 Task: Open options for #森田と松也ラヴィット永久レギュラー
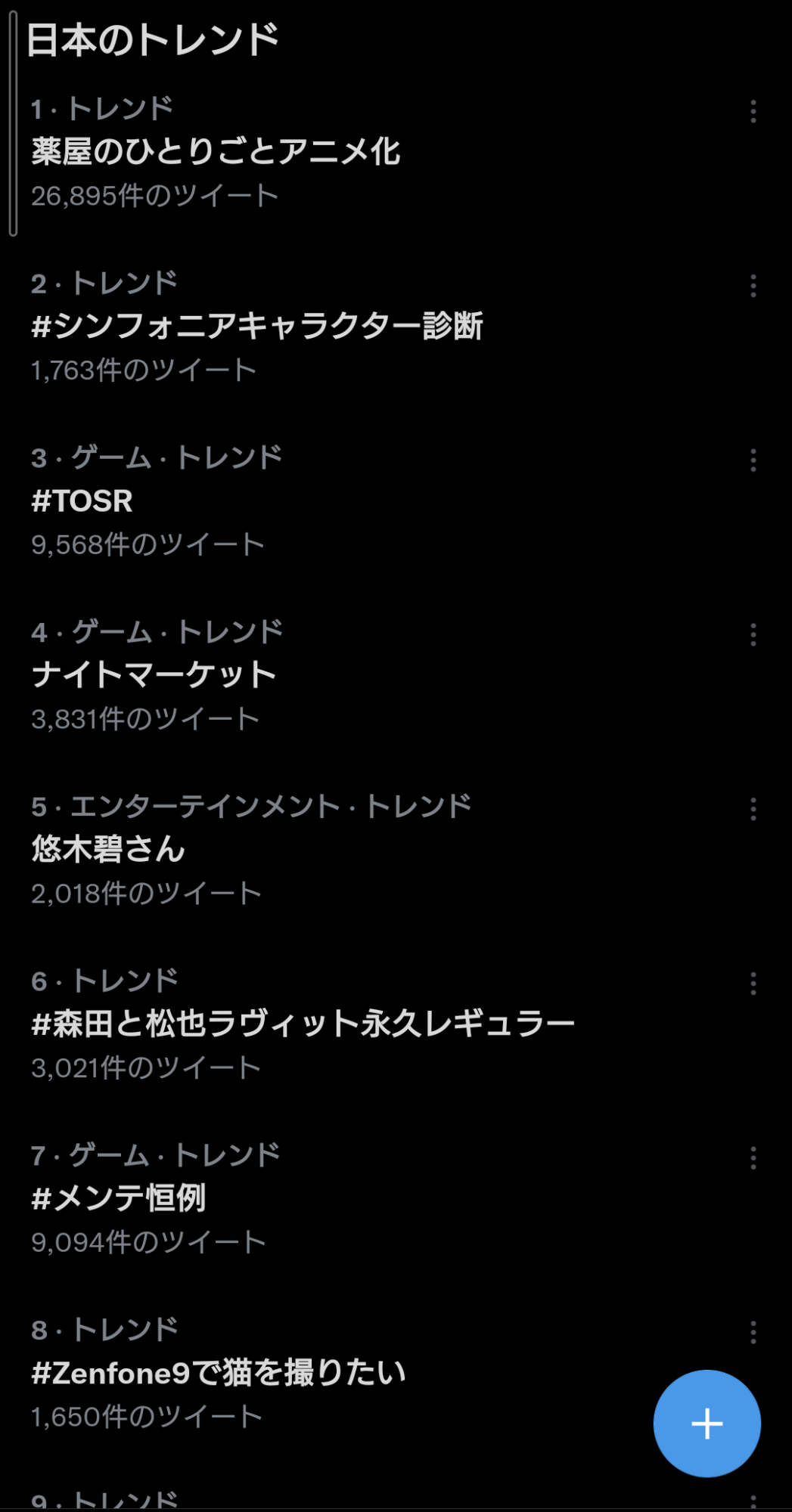[x=753, y=984]
